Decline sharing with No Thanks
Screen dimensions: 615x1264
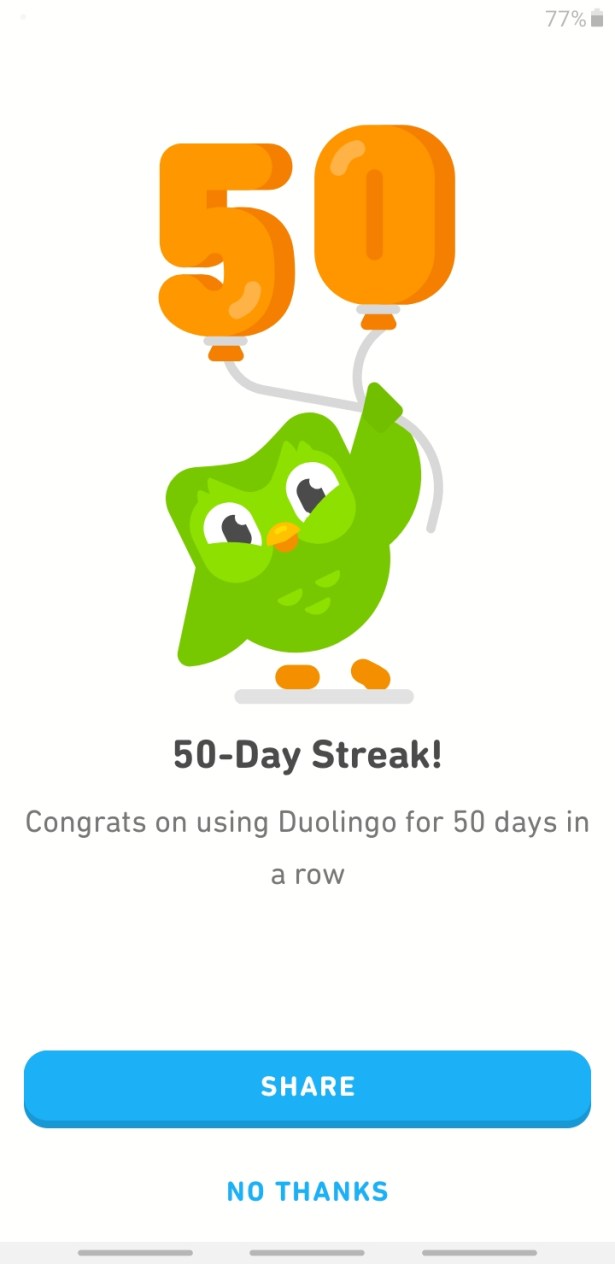307,1191
